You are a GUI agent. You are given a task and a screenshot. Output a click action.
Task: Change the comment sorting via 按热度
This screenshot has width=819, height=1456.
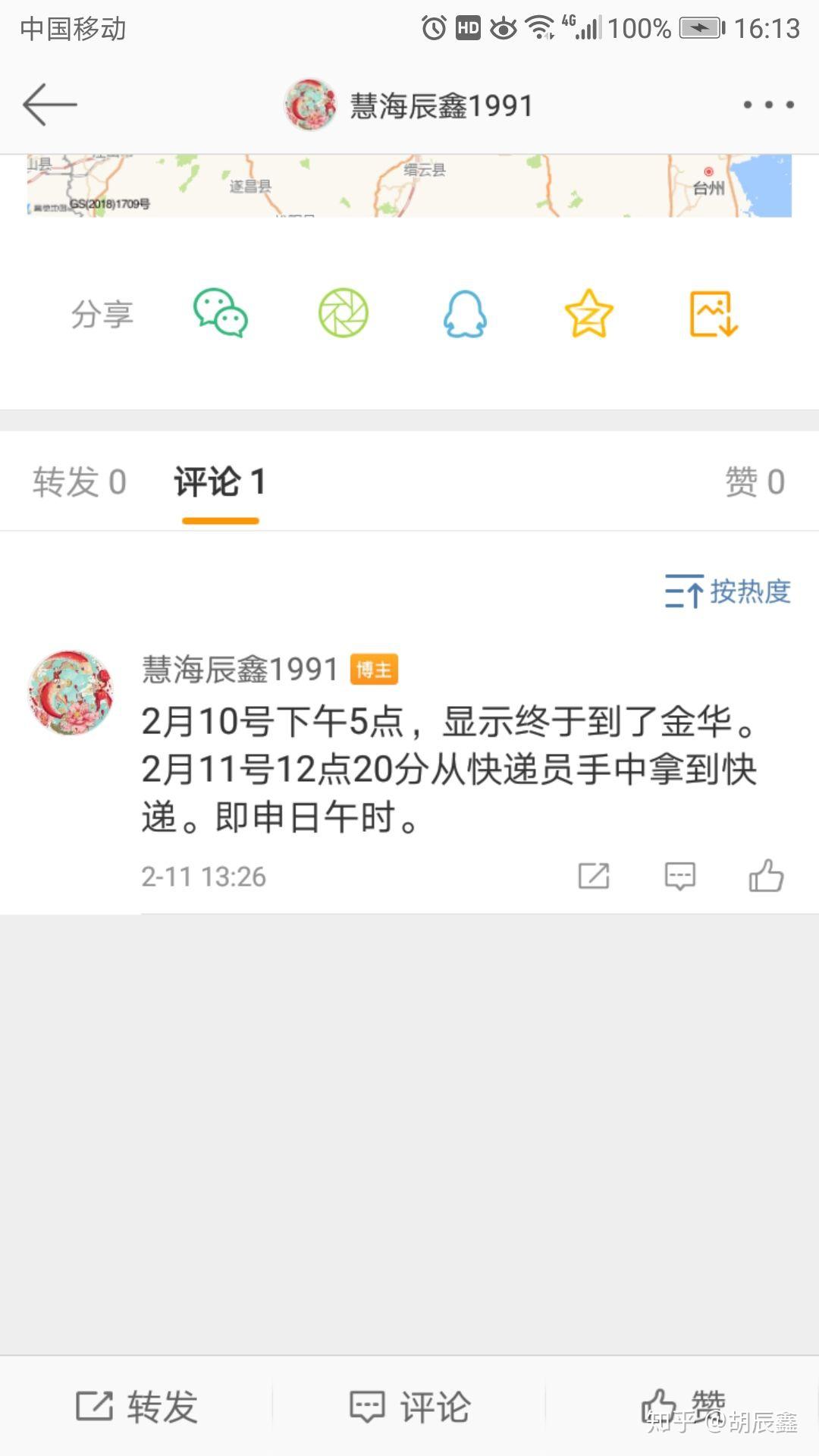(x=728, y=591)
